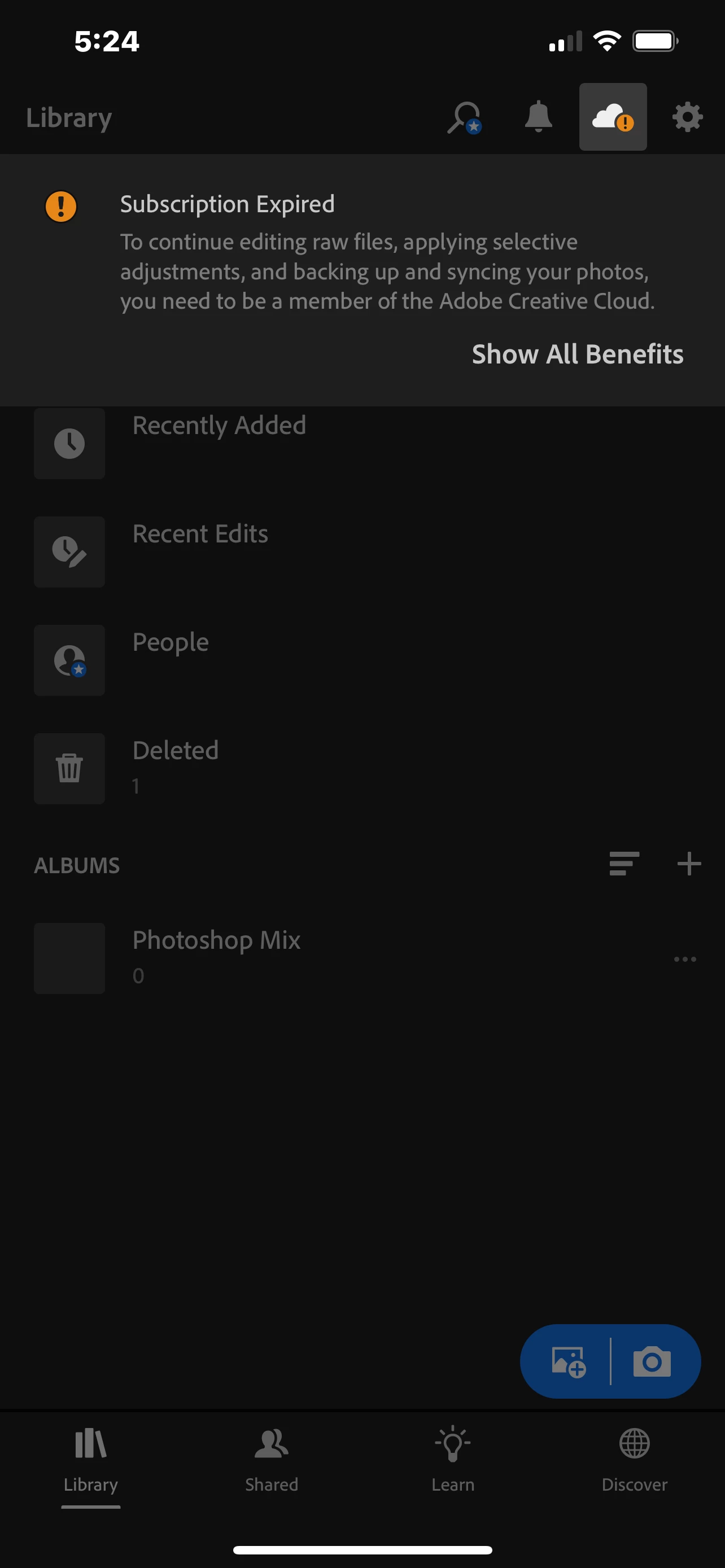The image size is (725, 1568).
Task: Tap Show All Benefits
Action: 577,354
